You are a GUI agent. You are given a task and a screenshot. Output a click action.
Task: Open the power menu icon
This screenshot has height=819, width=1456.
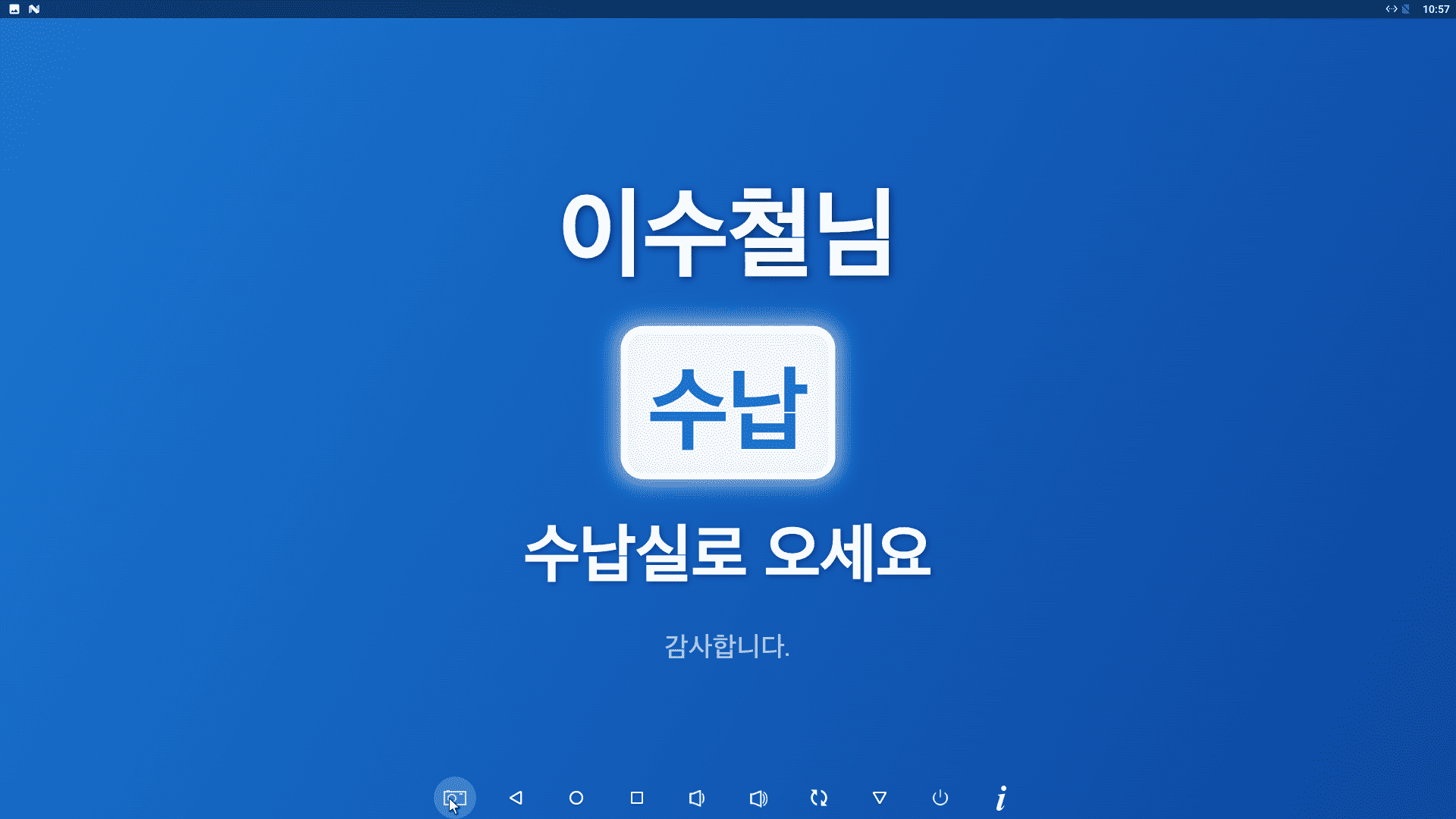[940, 798]
